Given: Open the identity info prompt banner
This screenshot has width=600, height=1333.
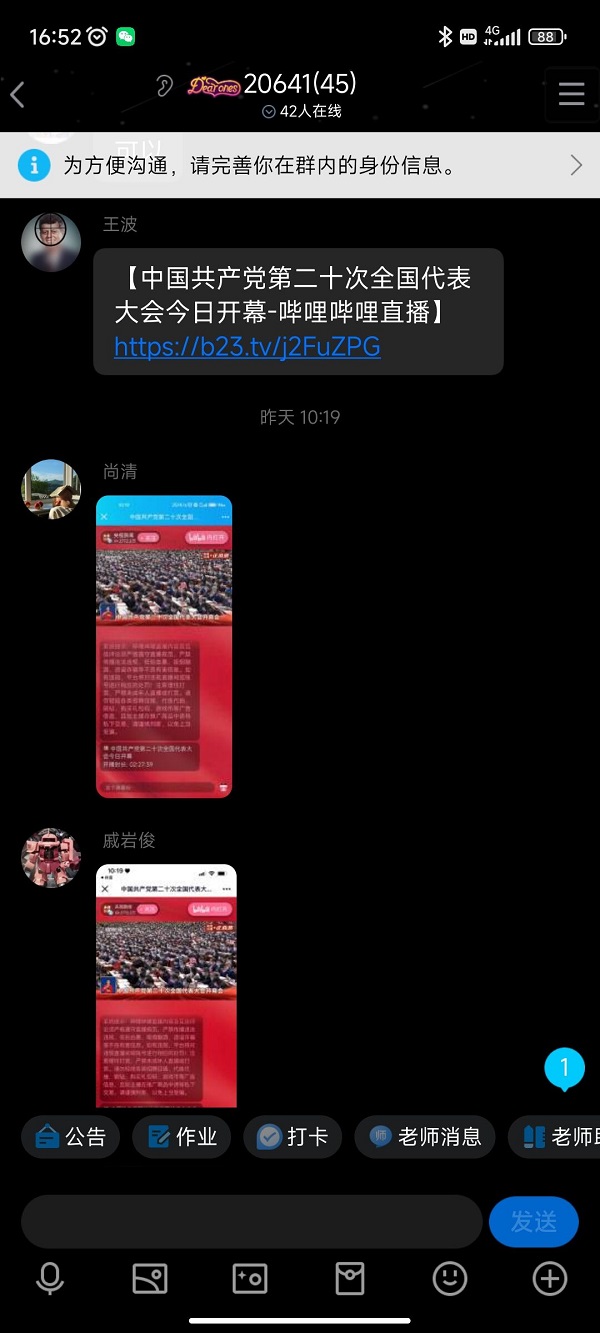Looking at the screenshot, I should pyautogui.click(x=300, y=166).
